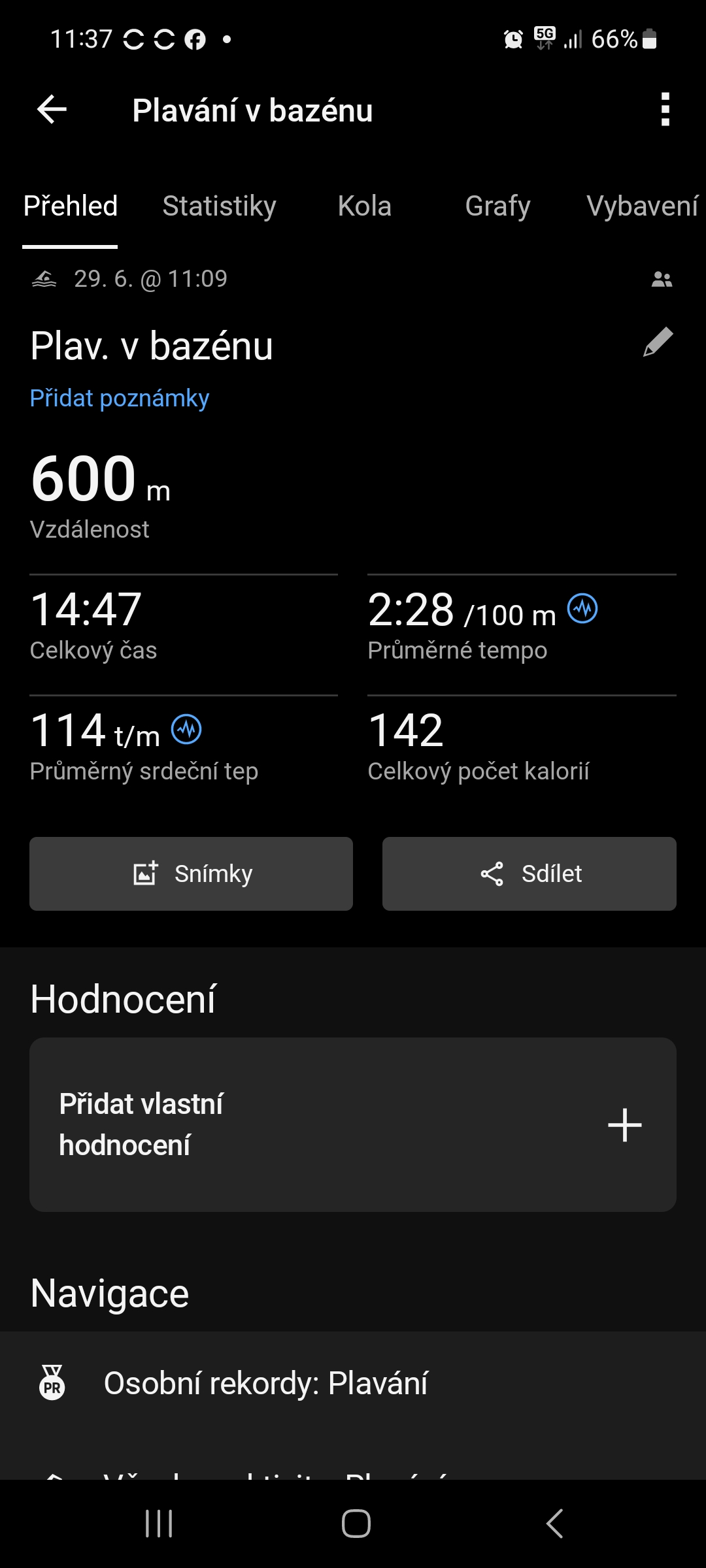Screen dimensions: 706x1568
Task: Tap the system home button
Action: (x=356, y=1524)
